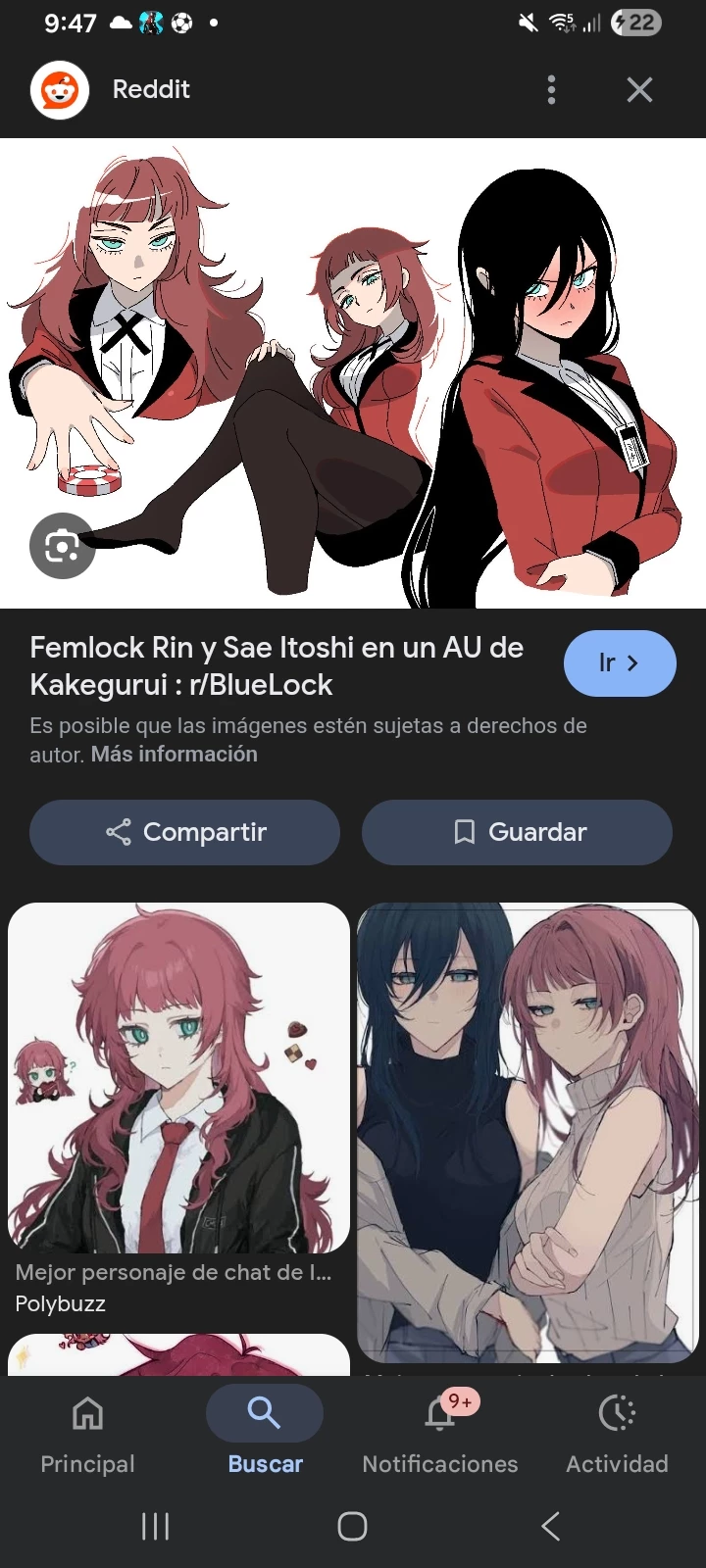Open the Más información link
Image resolution: width=706 pixels, height=1568 pixels.
click(174, 754)
